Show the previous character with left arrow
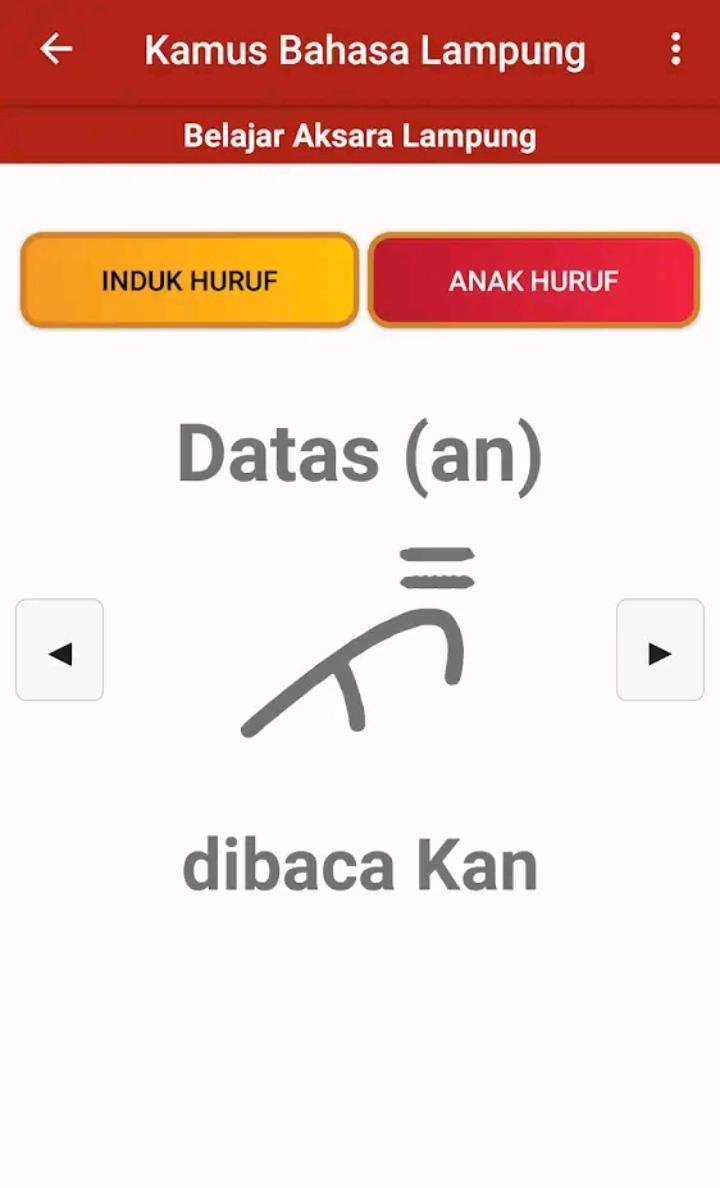This screenshot has height=1188, width=720. (x=60, y=651)
